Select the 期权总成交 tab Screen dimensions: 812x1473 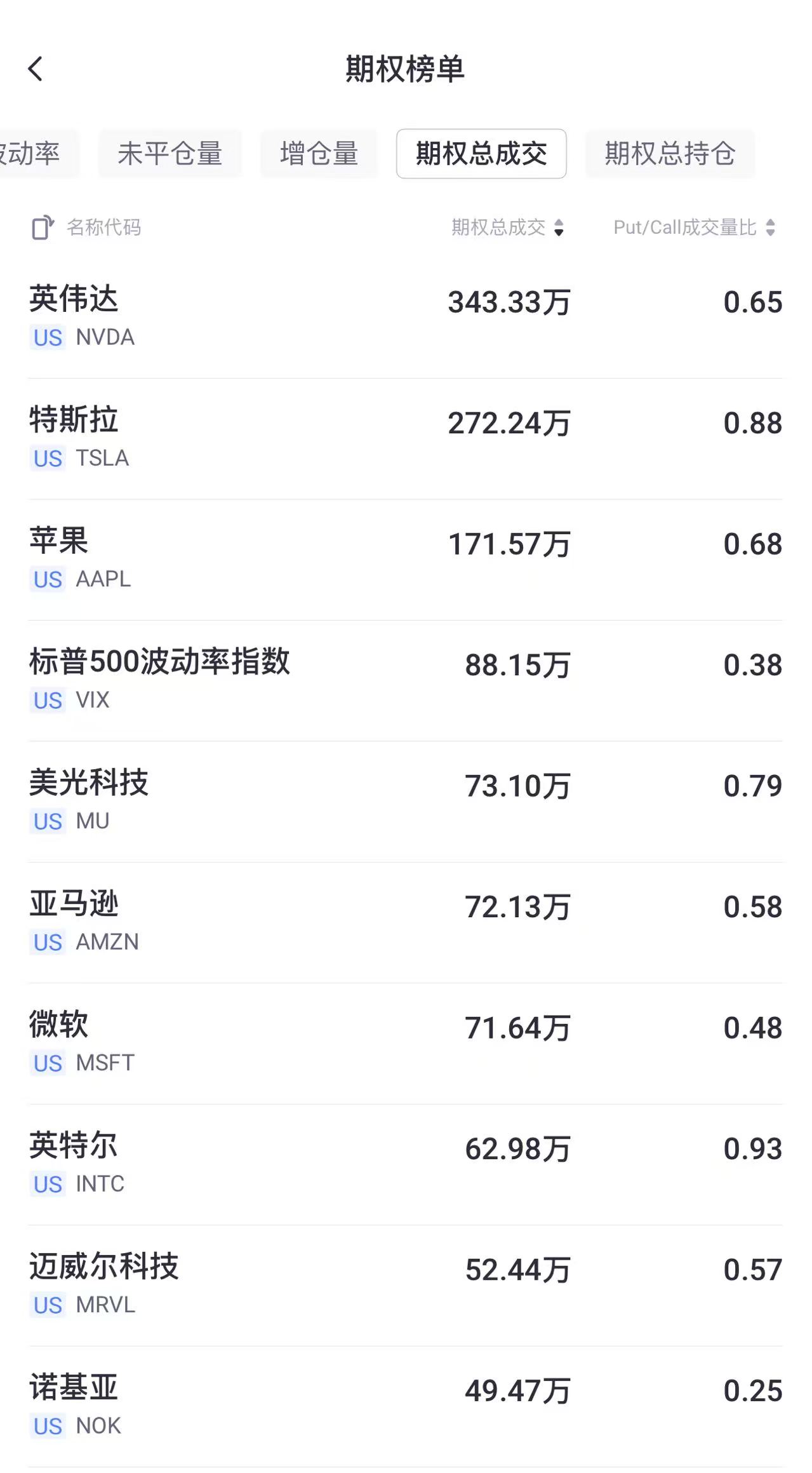(x=481, y=154)
